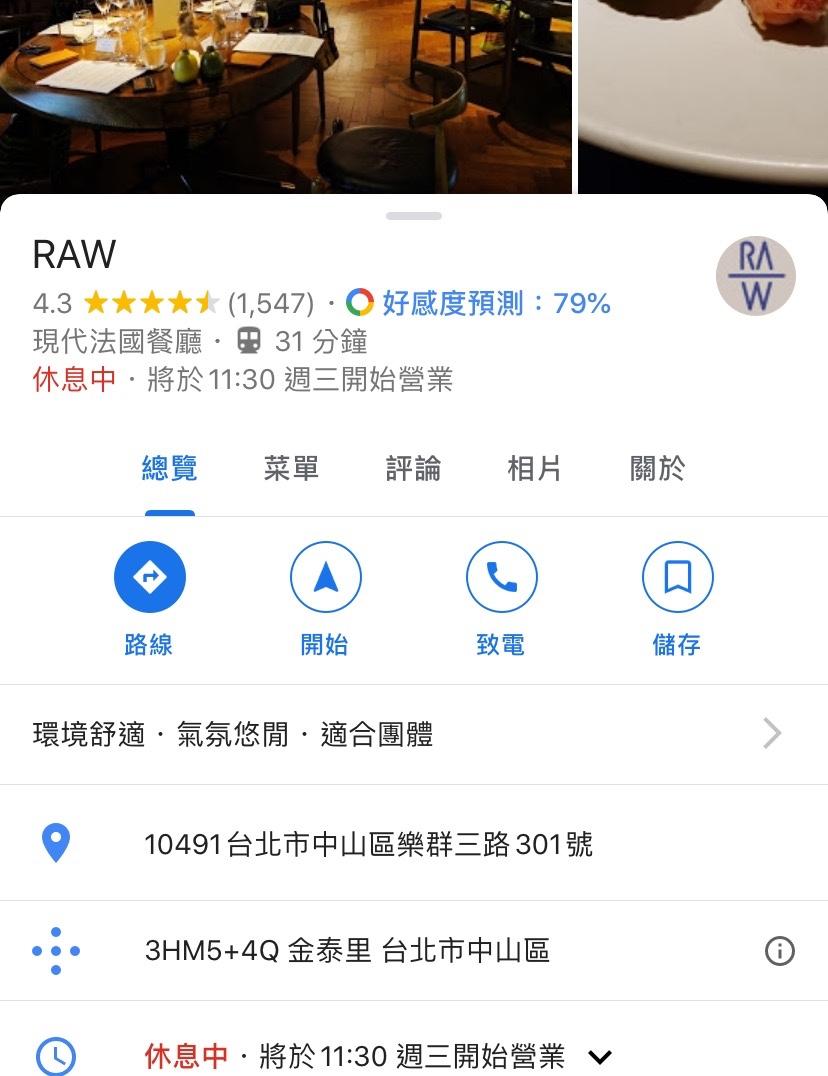This screenshot has width=828, height=1076.
Task: Expand the opening hours dropdown
Action: click(599, 1056)
